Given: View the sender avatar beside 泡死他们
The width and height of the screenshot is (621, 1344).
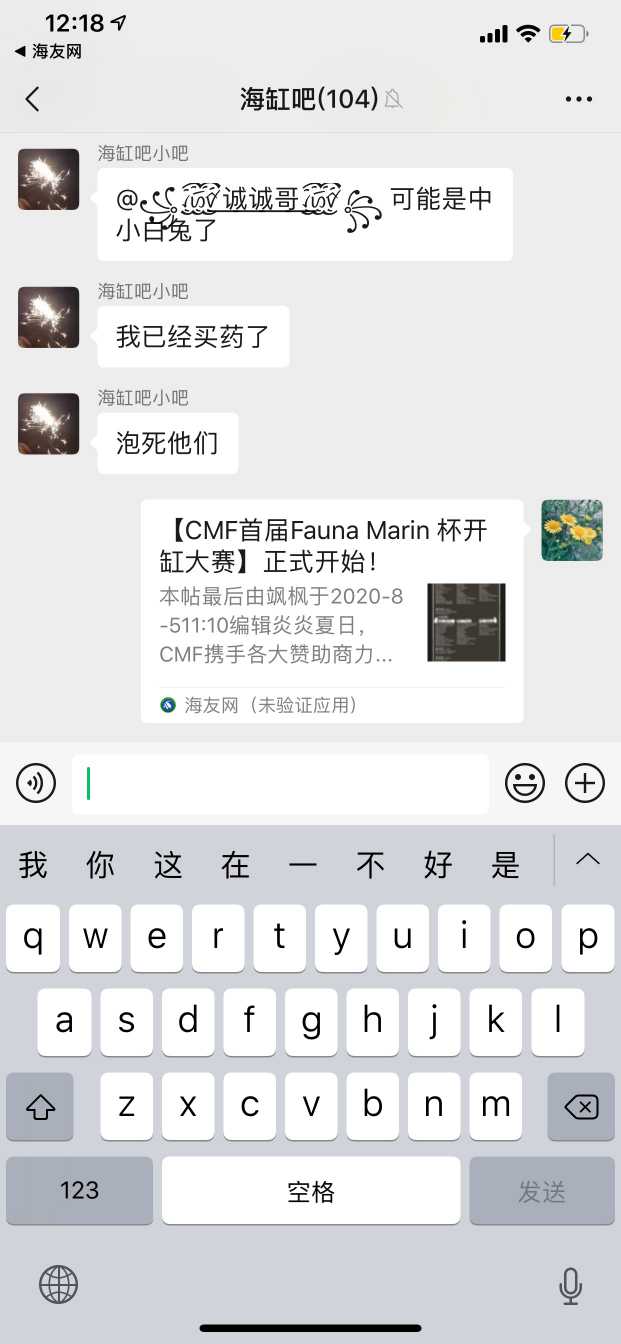Looking at the screenshot, I should click(48, 424).
